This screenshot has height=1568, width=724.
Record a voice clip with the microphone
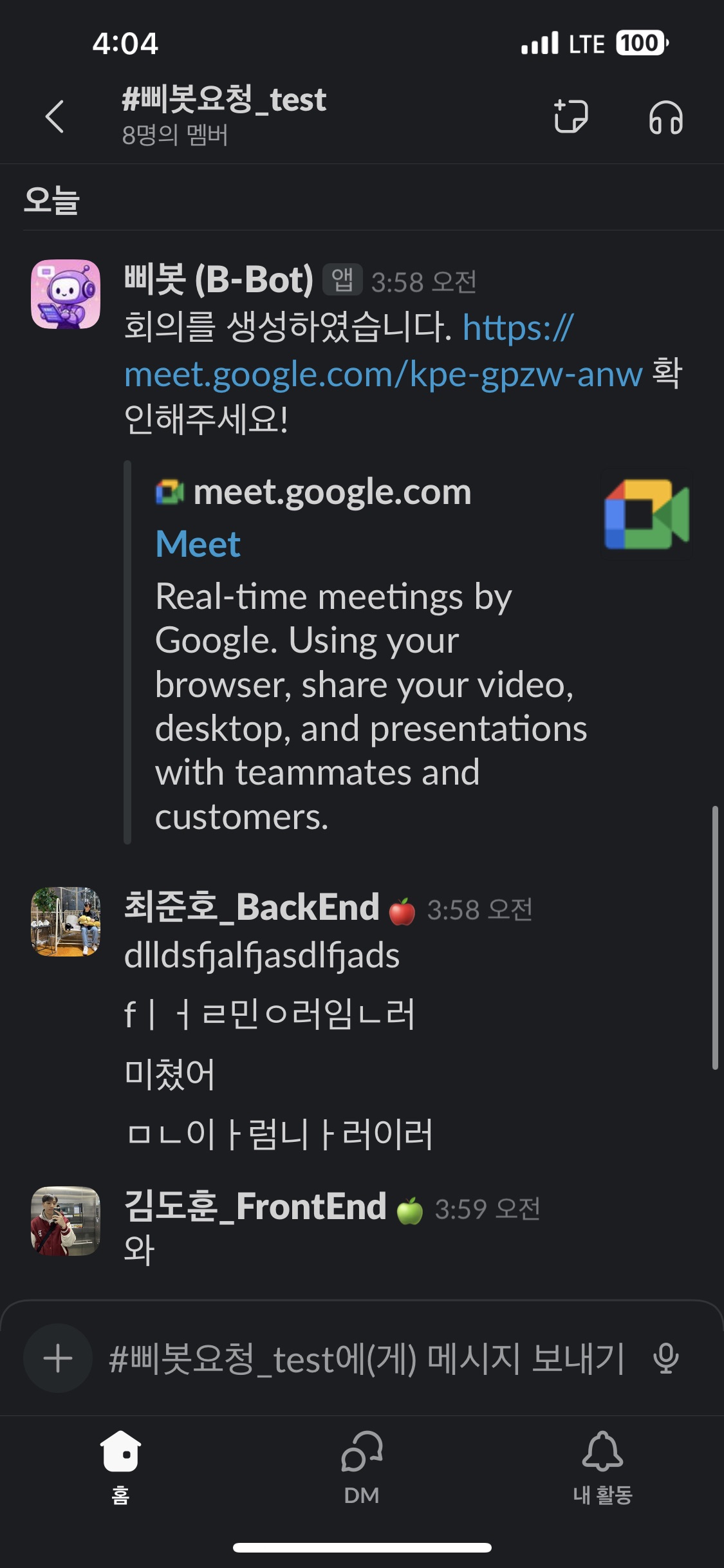(x=665, y=1359)
